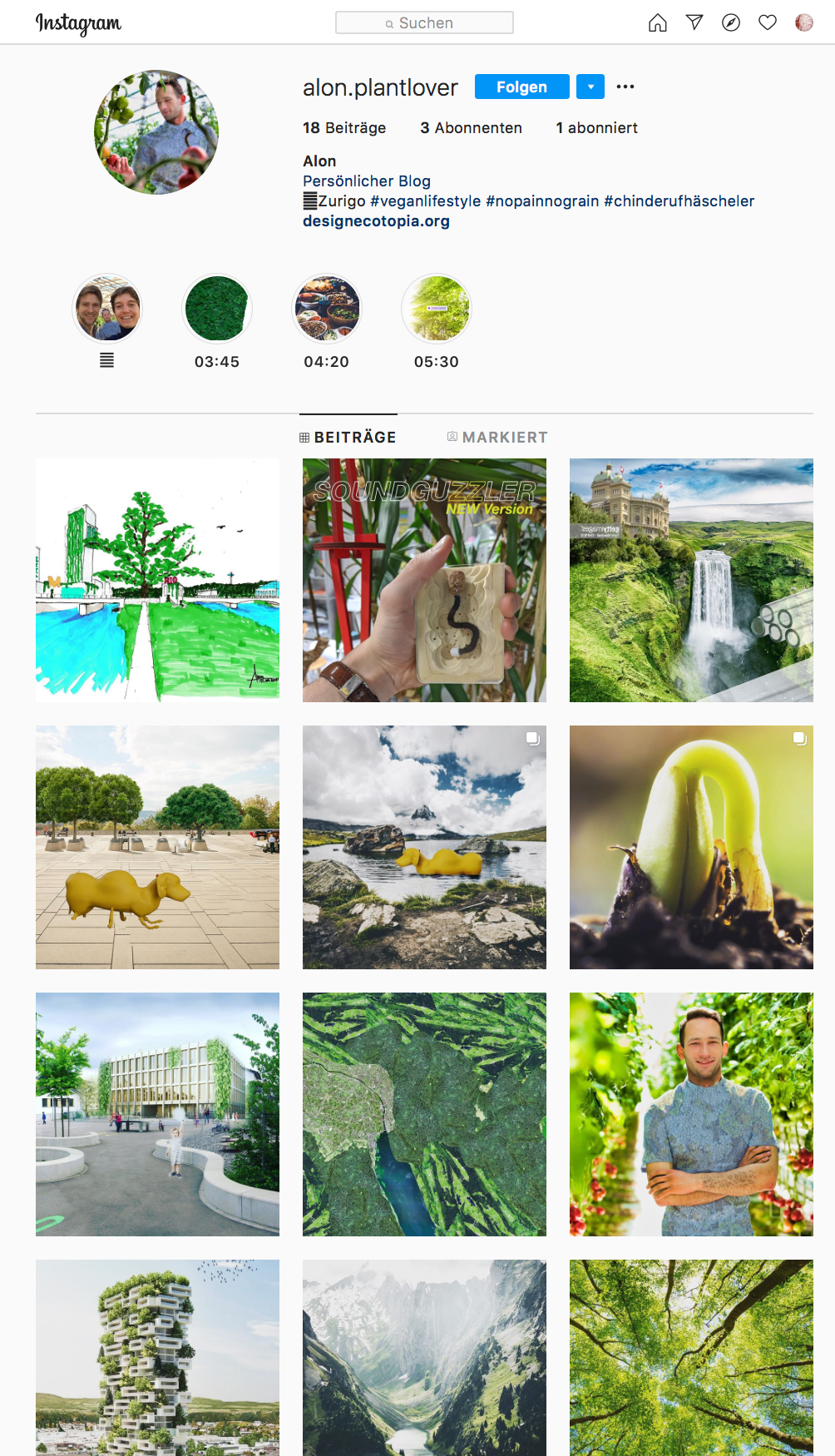Open the sprouting bean seedling post

(691, 847)
